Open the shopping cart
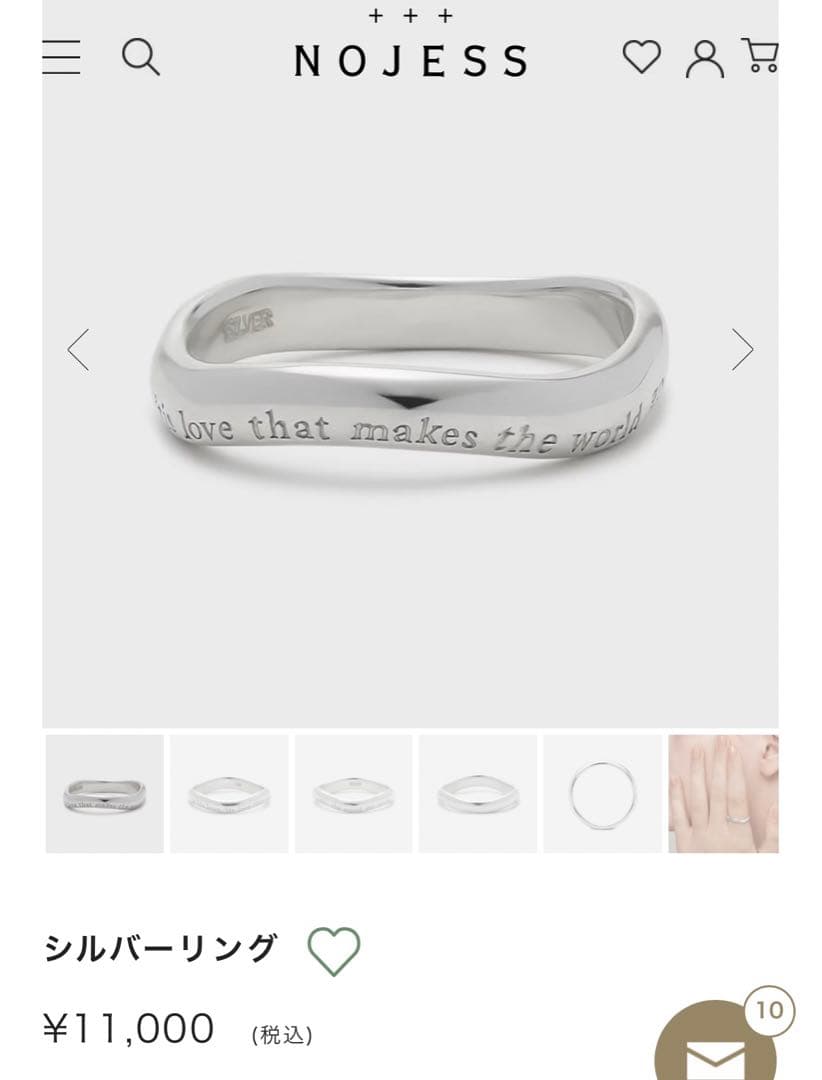Viewport: 822px width, 1080px height. (x=760, y=55)
